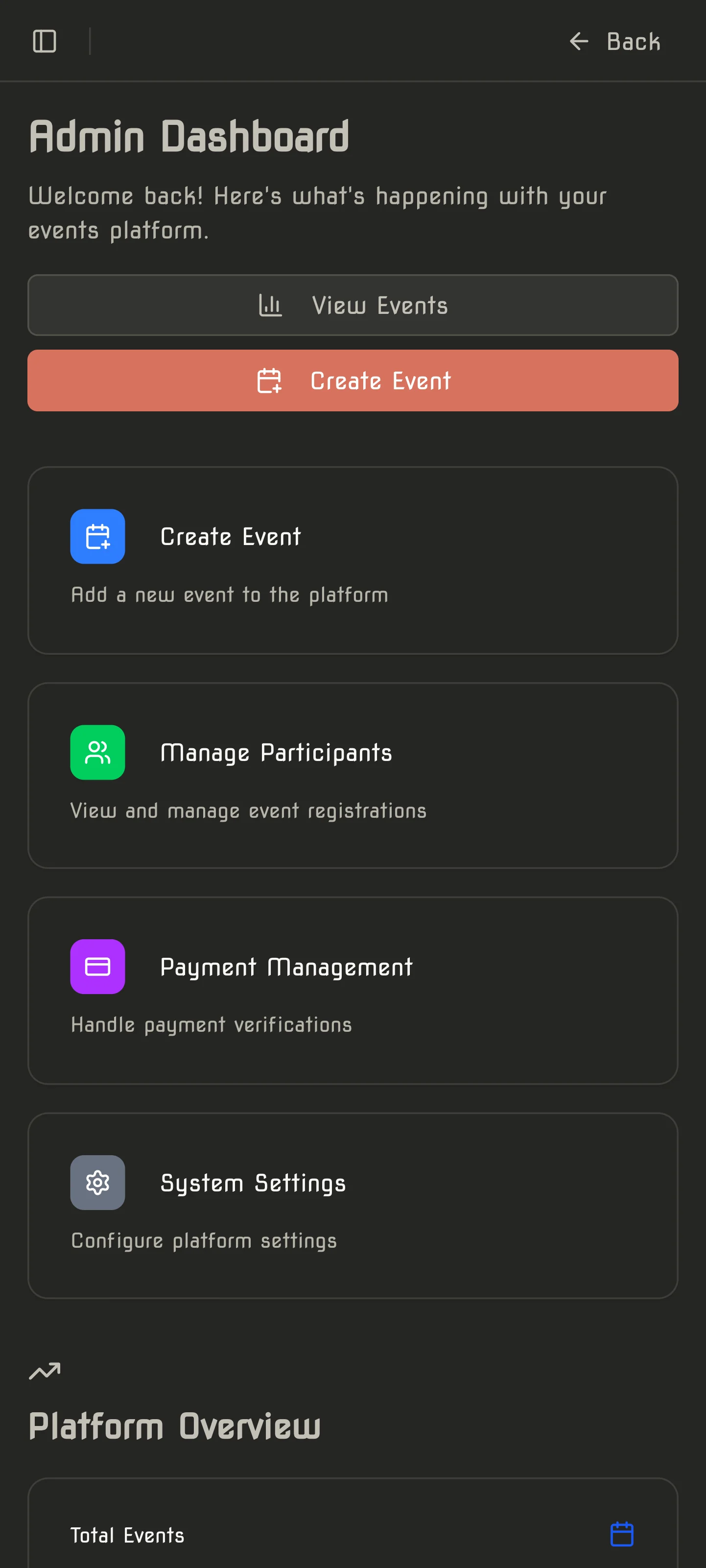Click the Manage Participants users icon

click(x=97, y=752)
